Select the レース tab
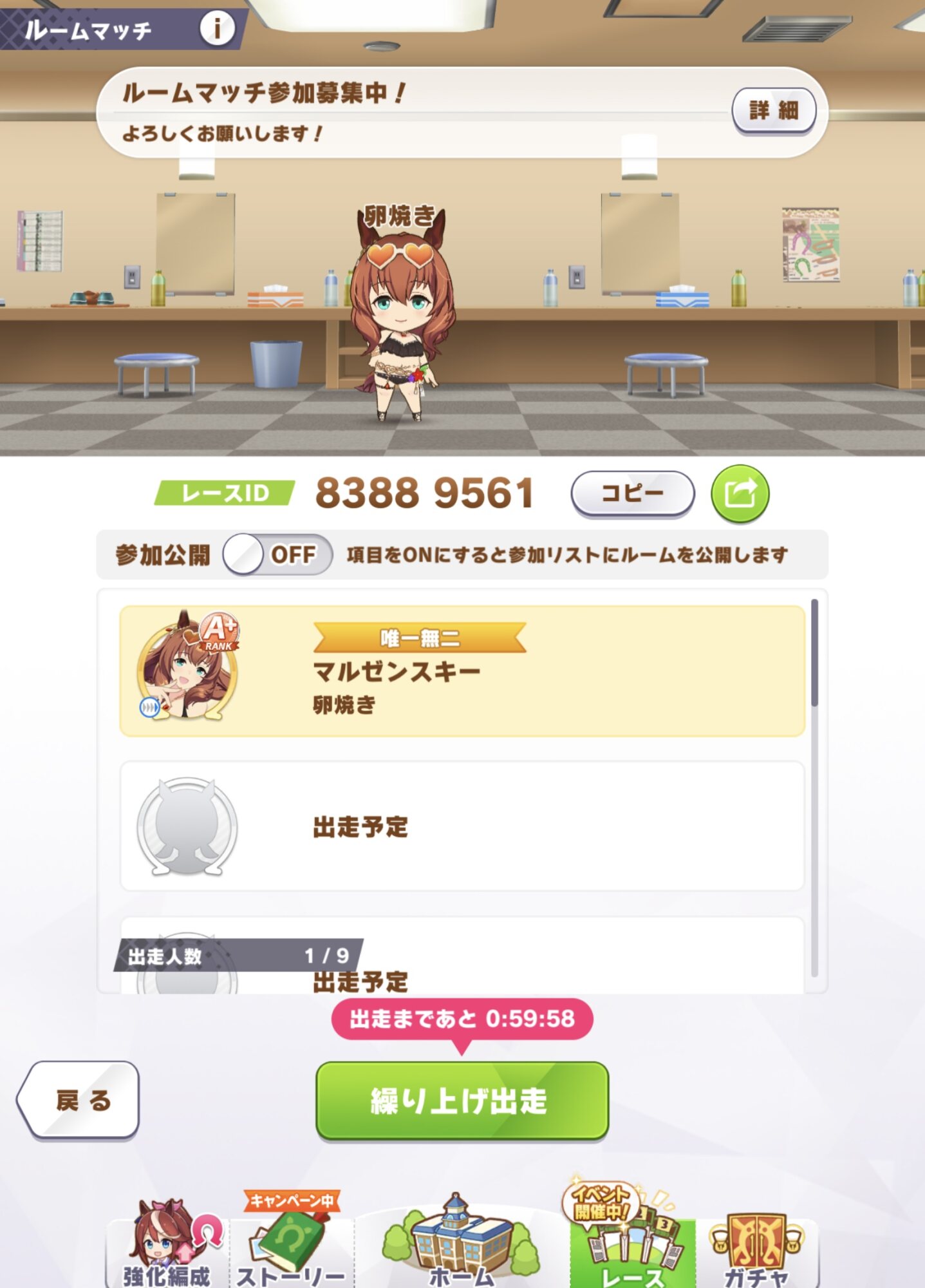Viewport: 925px width, 1288px height. pyautogui.click(x=632, y=1249)
